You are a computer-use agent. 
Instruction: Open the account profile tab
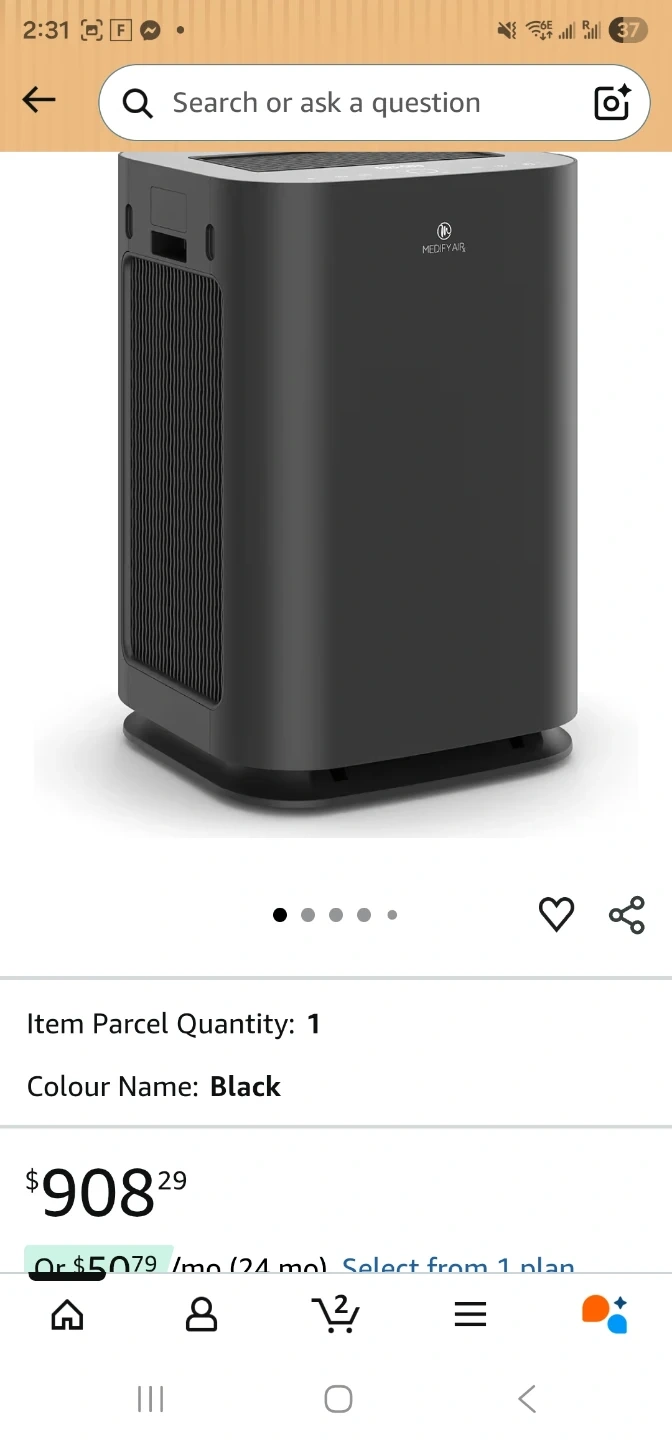tap(201, 1314)
